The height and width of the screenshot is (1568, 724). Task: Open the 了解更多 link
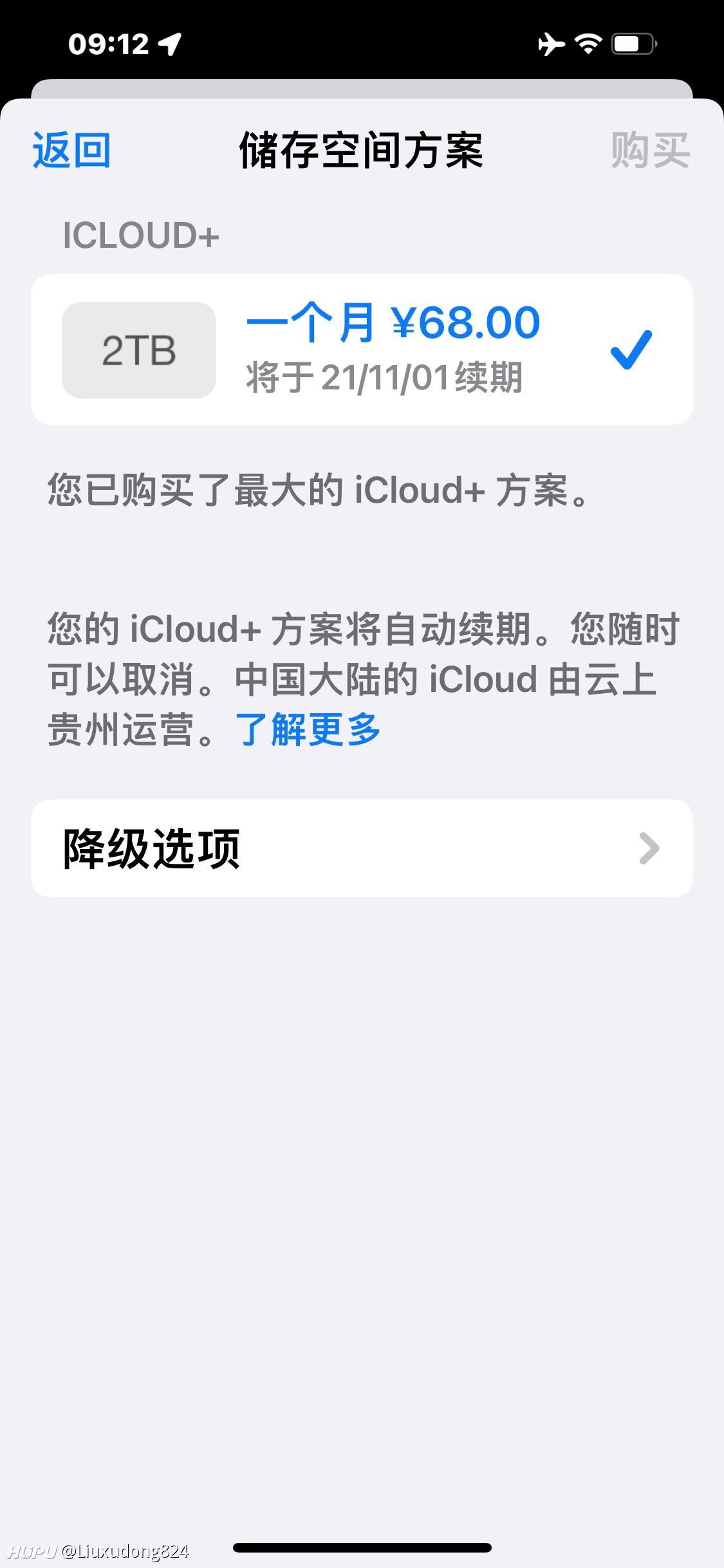308,731
